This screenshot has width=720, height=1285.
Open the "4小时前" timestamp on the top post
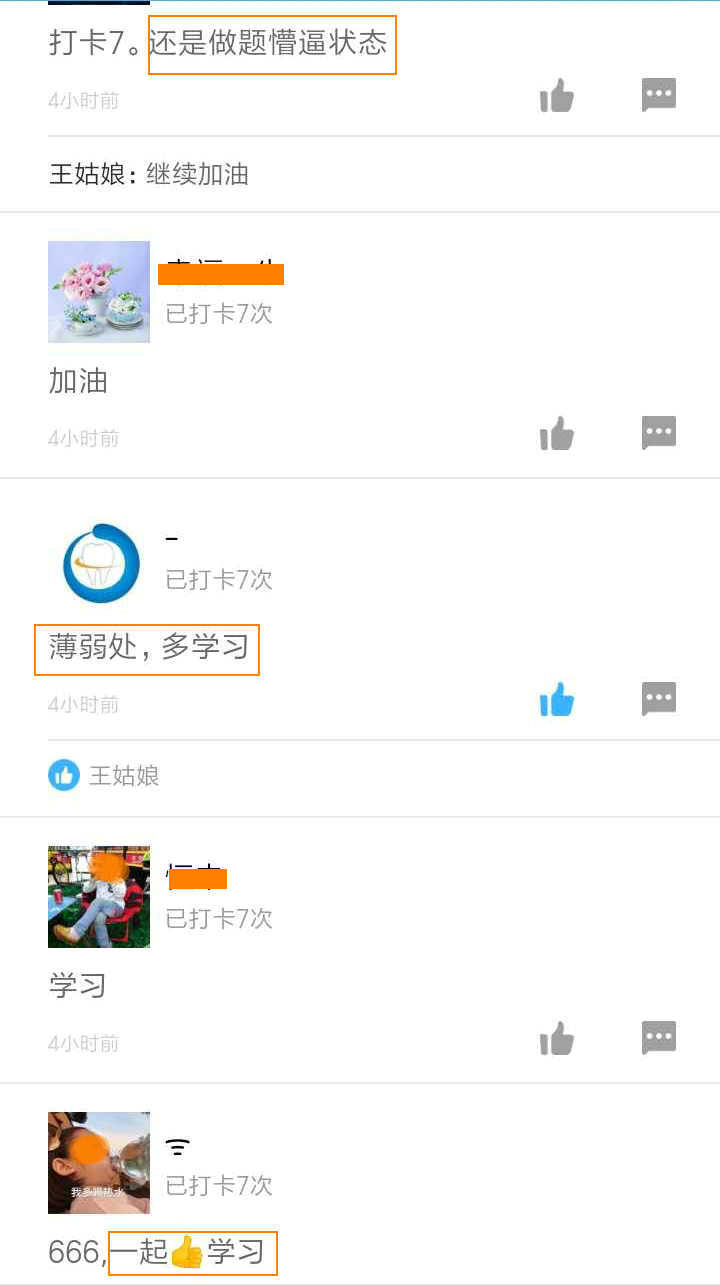(x=83, y=100)
